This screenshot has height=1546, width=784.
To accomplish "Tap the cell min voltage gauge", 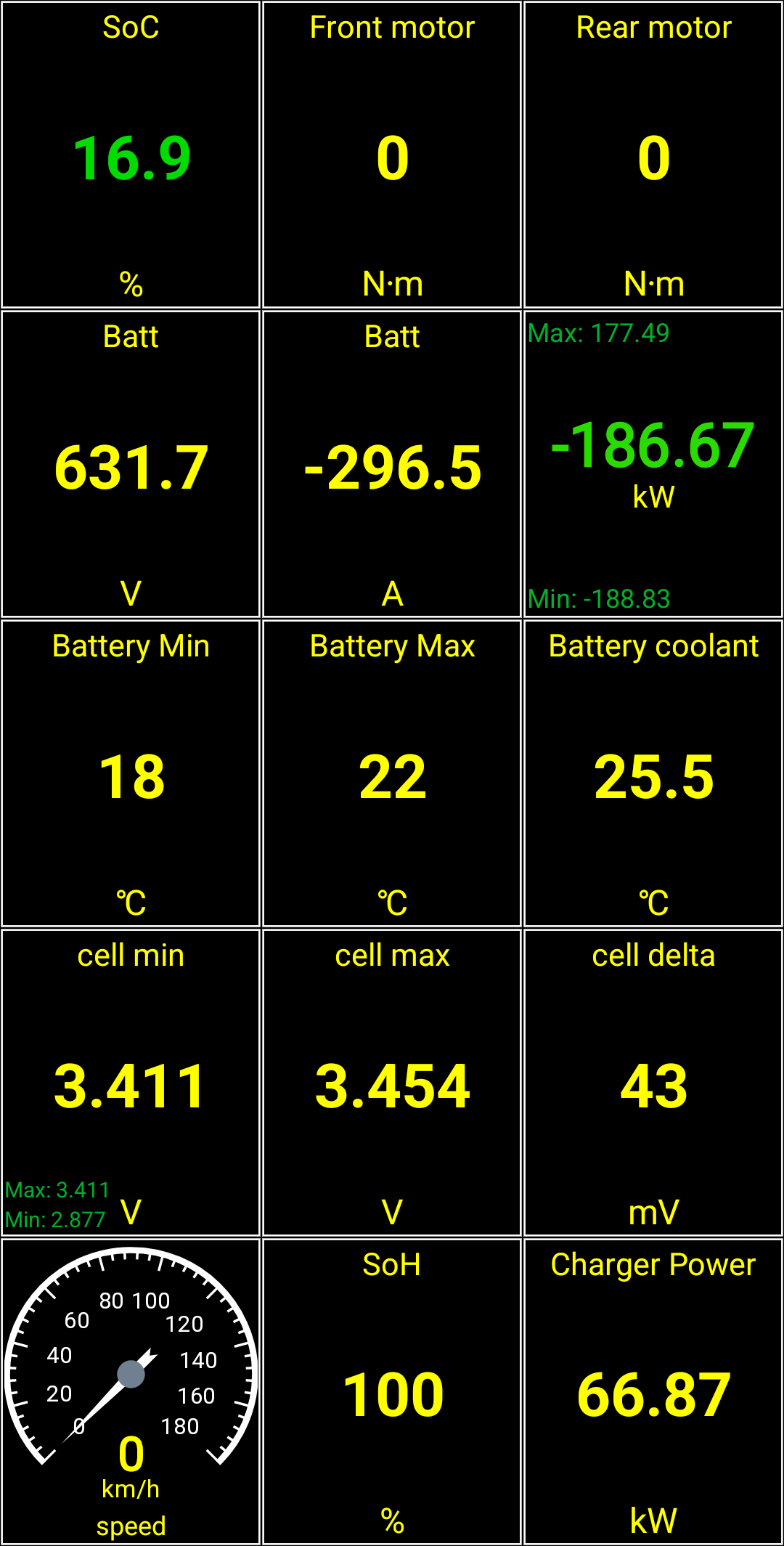I will pyautogui.click(x=131, y=1083).
